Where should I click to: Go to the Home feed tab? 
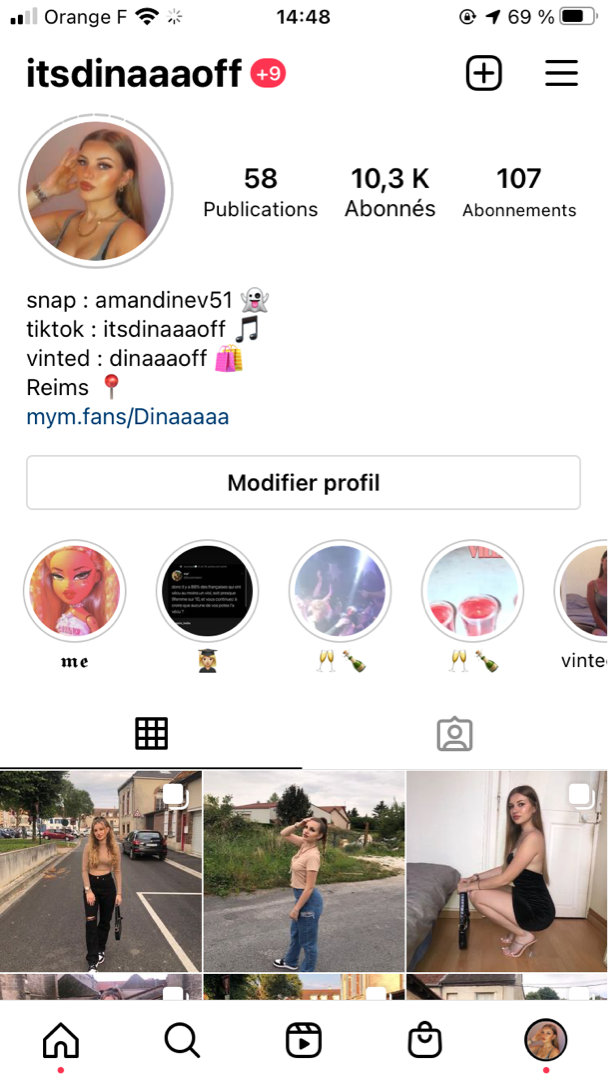pos(61,1040)
